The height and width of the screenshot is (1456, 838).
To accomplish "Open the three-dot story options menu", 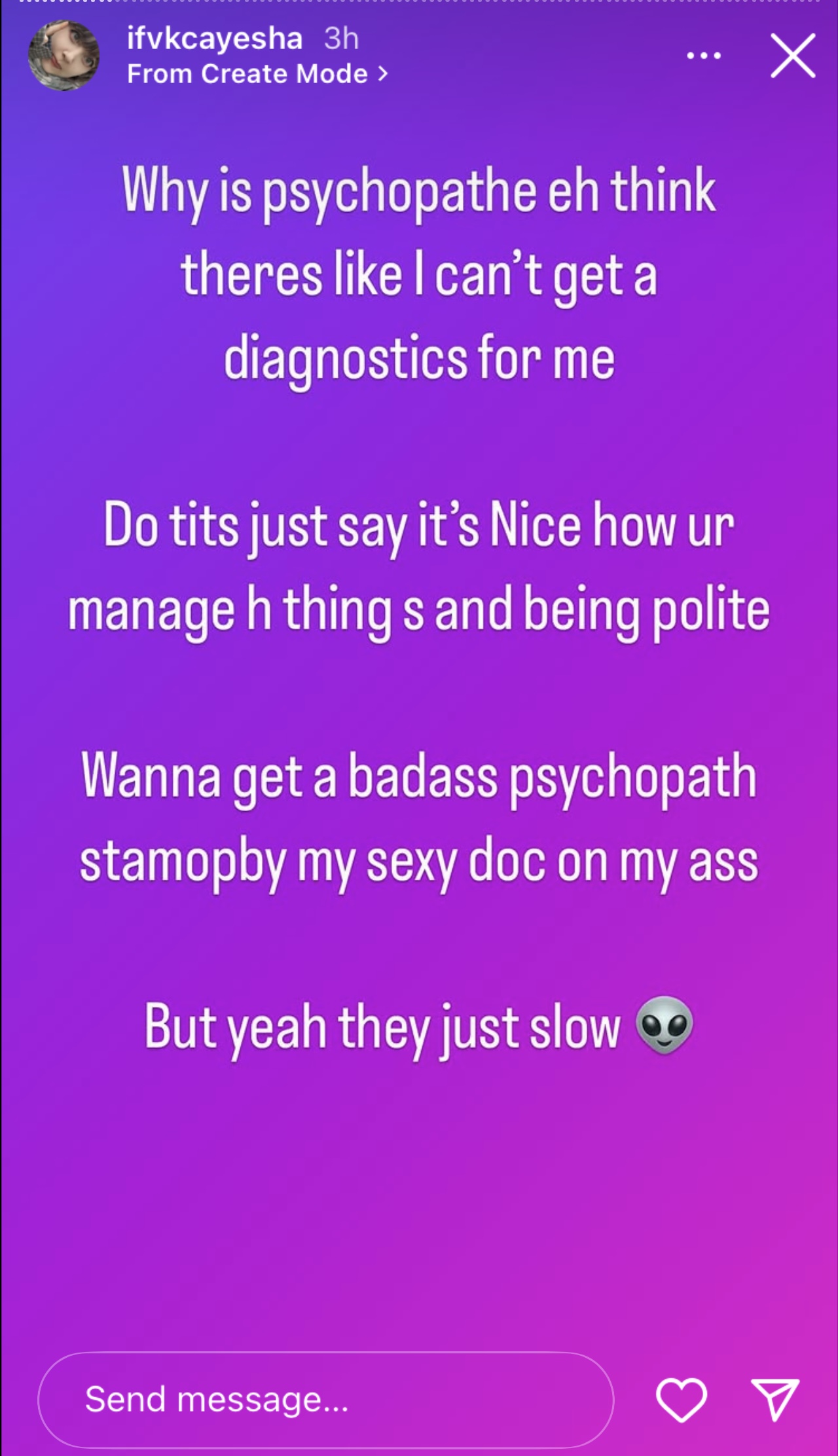I will point(704,56).
